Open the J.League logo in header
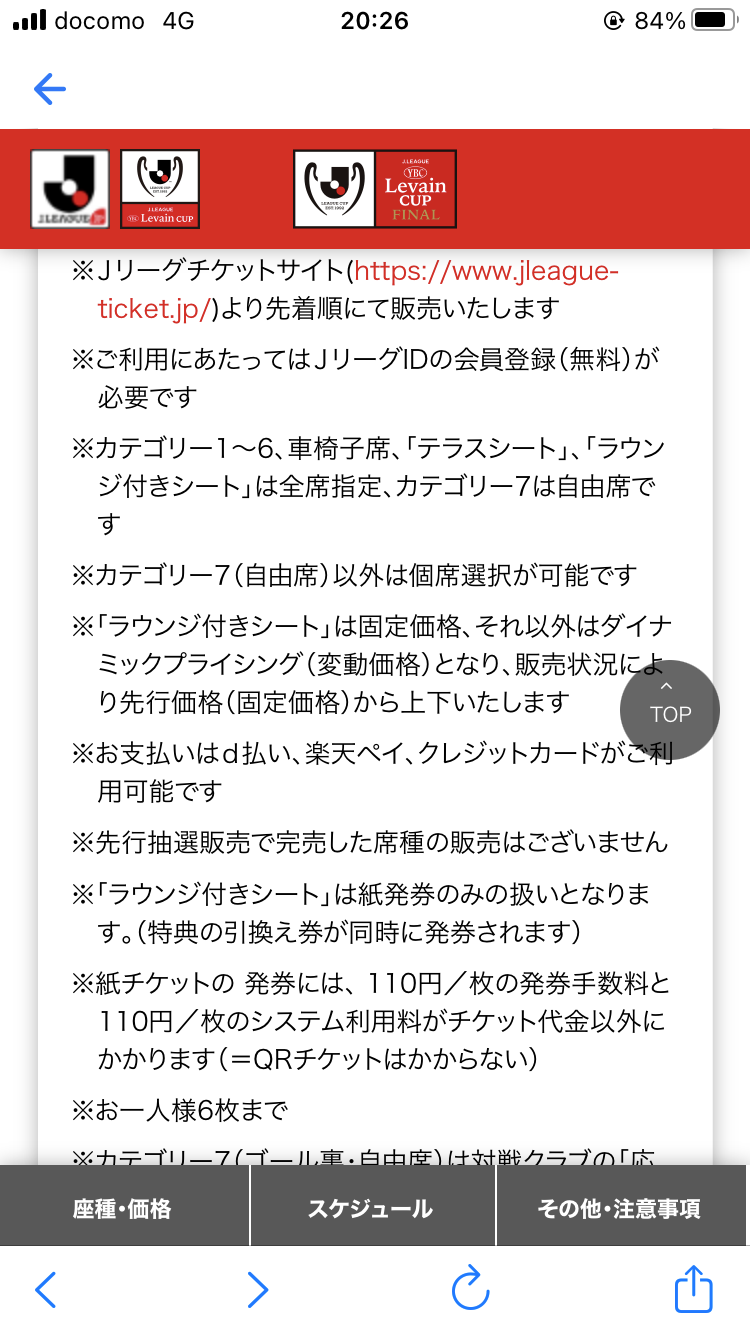Viewport: 750px width, 1334px height. coord(69,189)
